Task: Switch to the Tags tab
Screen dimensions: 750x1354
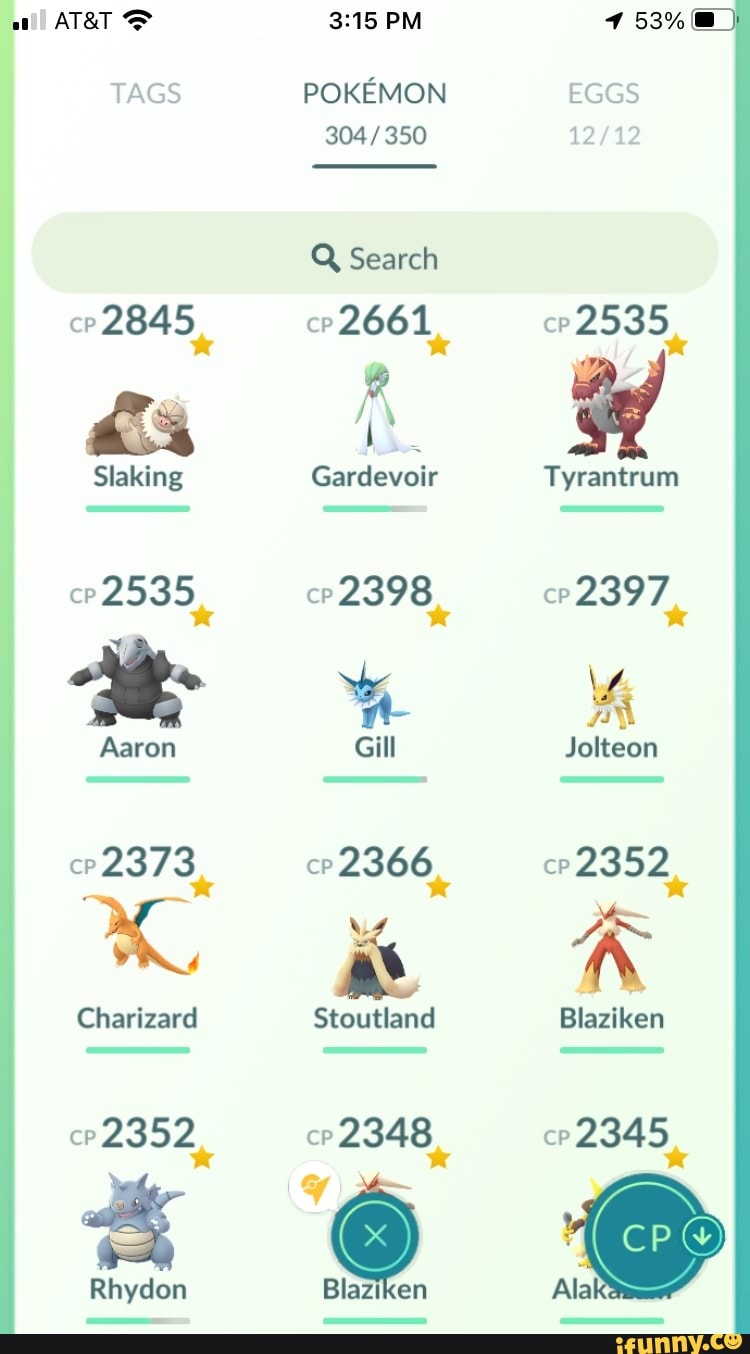Action: pos(146,94)
